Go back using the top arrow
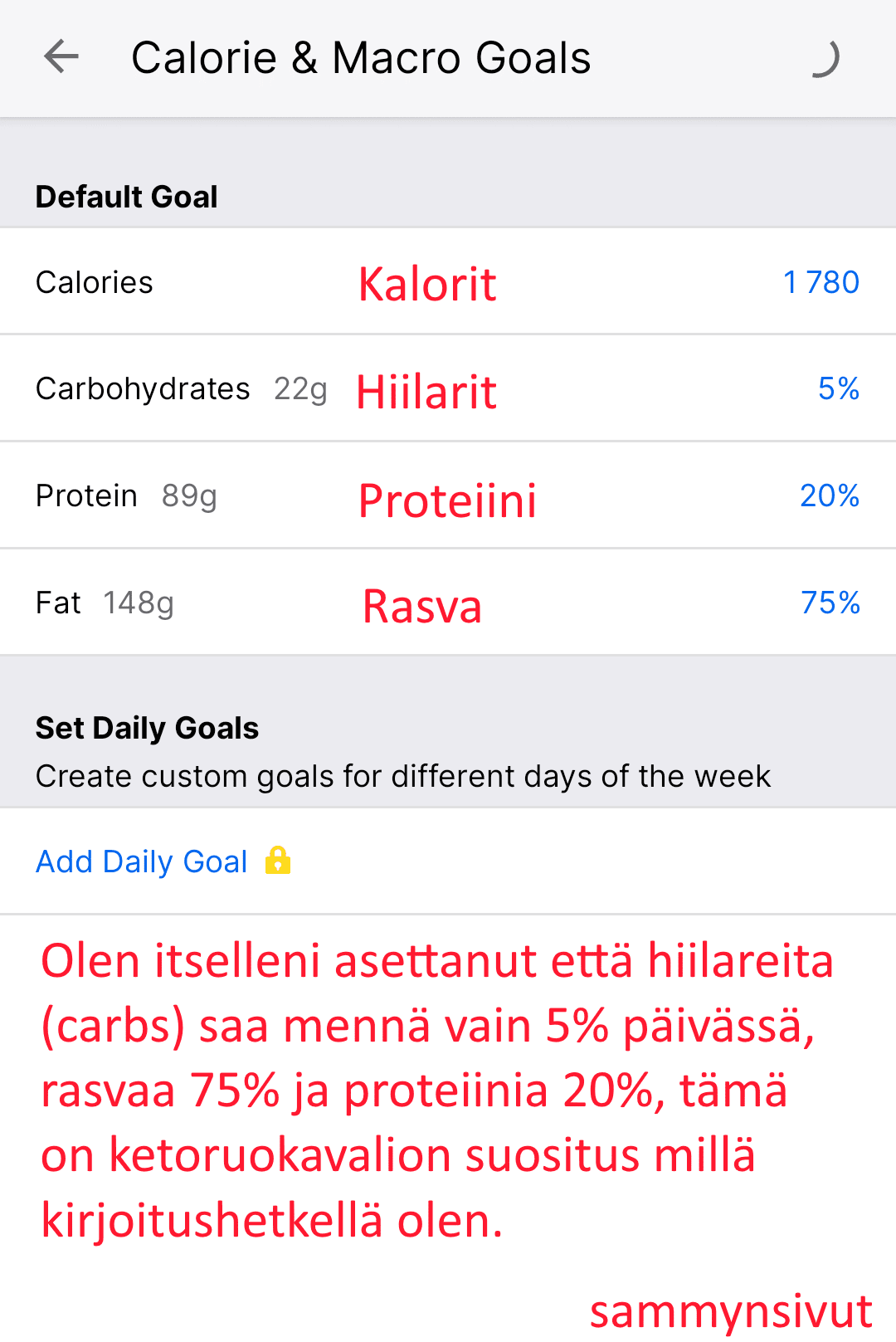The image size is (896, 1342). point(61,57)
